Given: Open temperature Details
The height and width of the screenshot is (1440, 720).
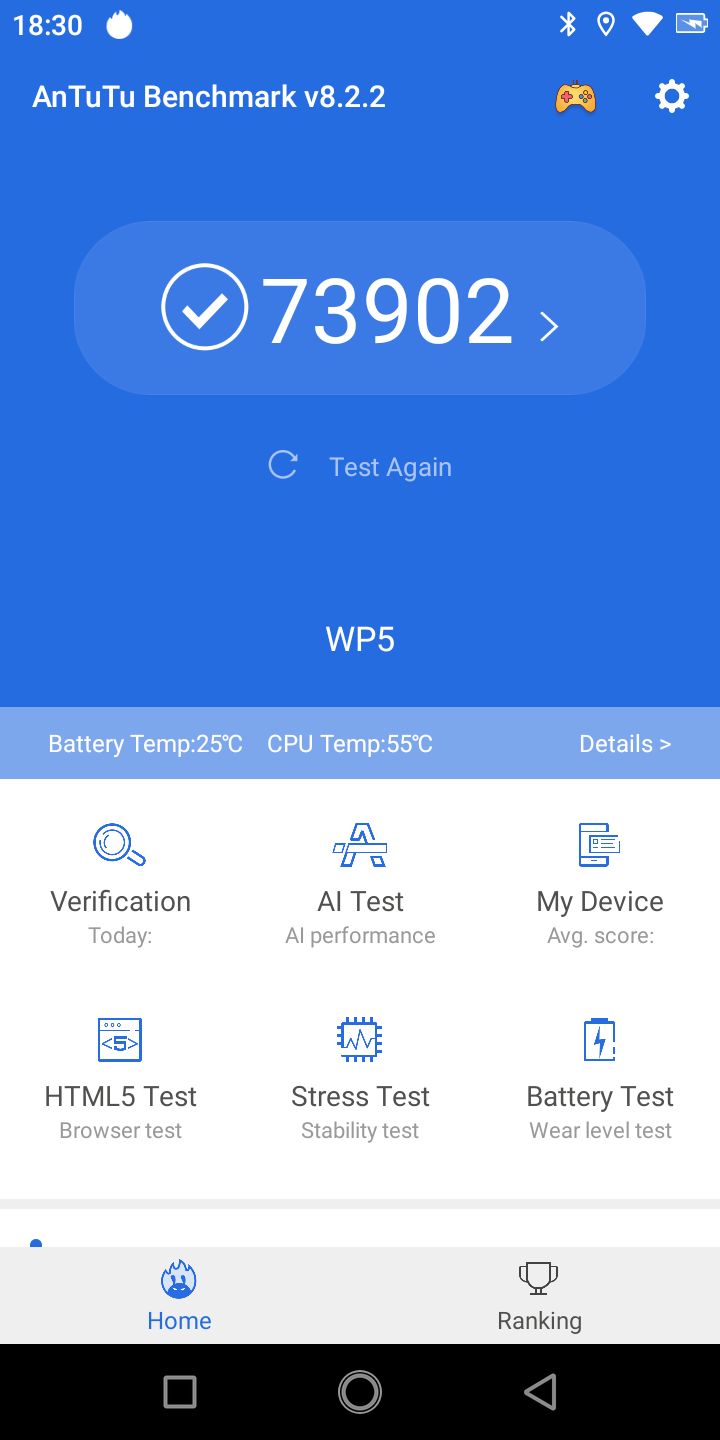Looking at the screenshot, I should 625,743.
